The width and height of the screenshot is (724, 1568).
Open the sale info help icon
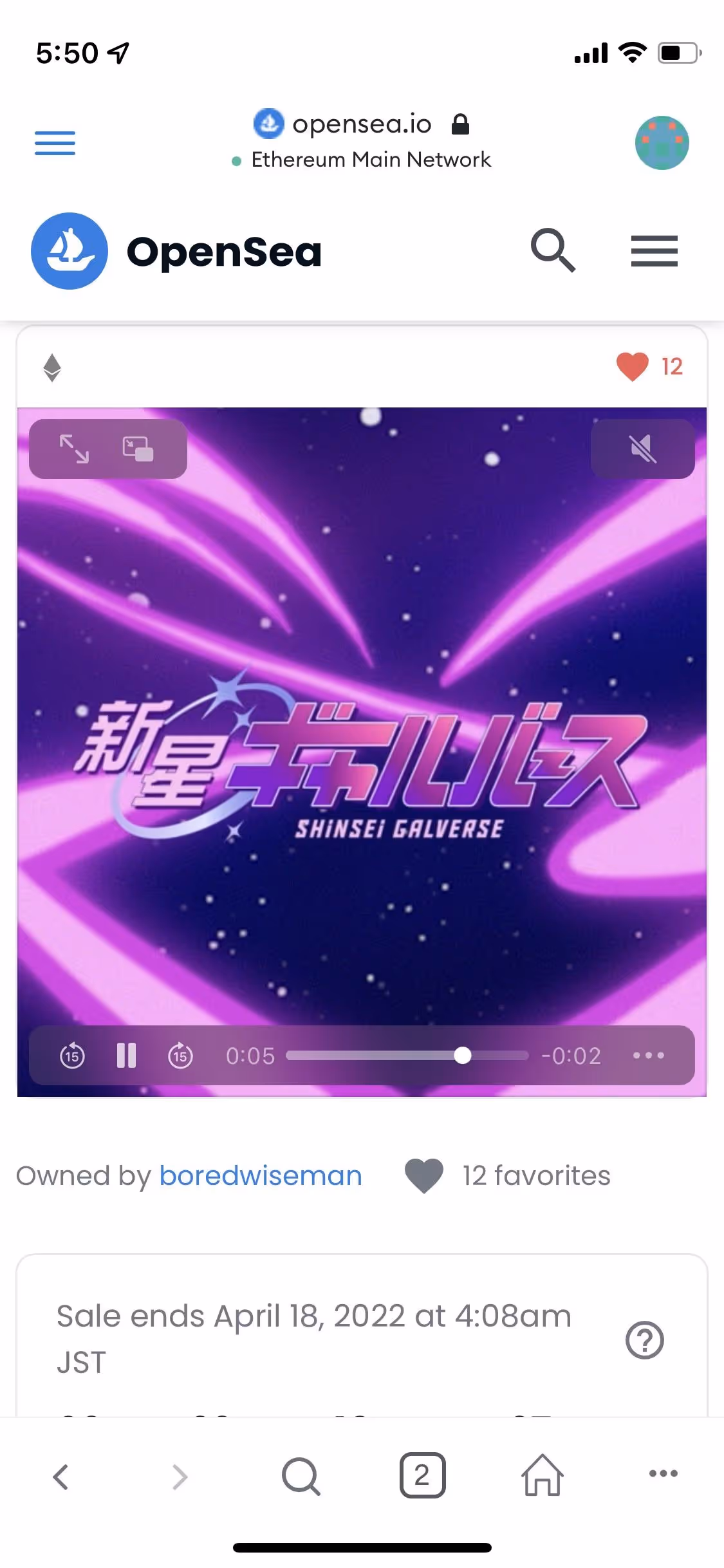(x=644, y=1339)
